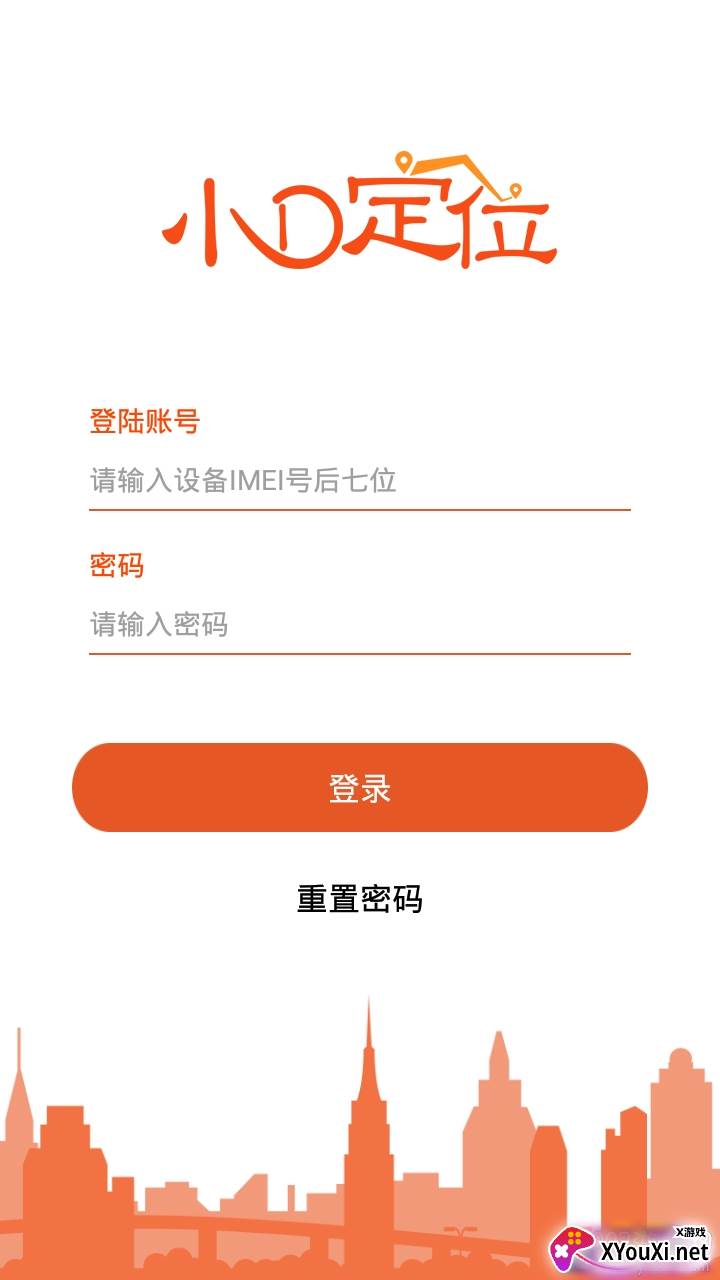This screenshot has width=720, height=1280.
Task: Focus the password input field
Action: coord(359,625)
